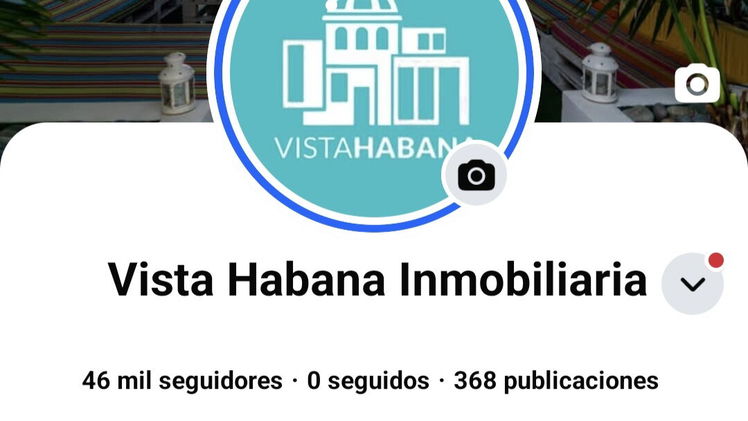Edit the cover photo with the camera icon

[x=697, y=84]
